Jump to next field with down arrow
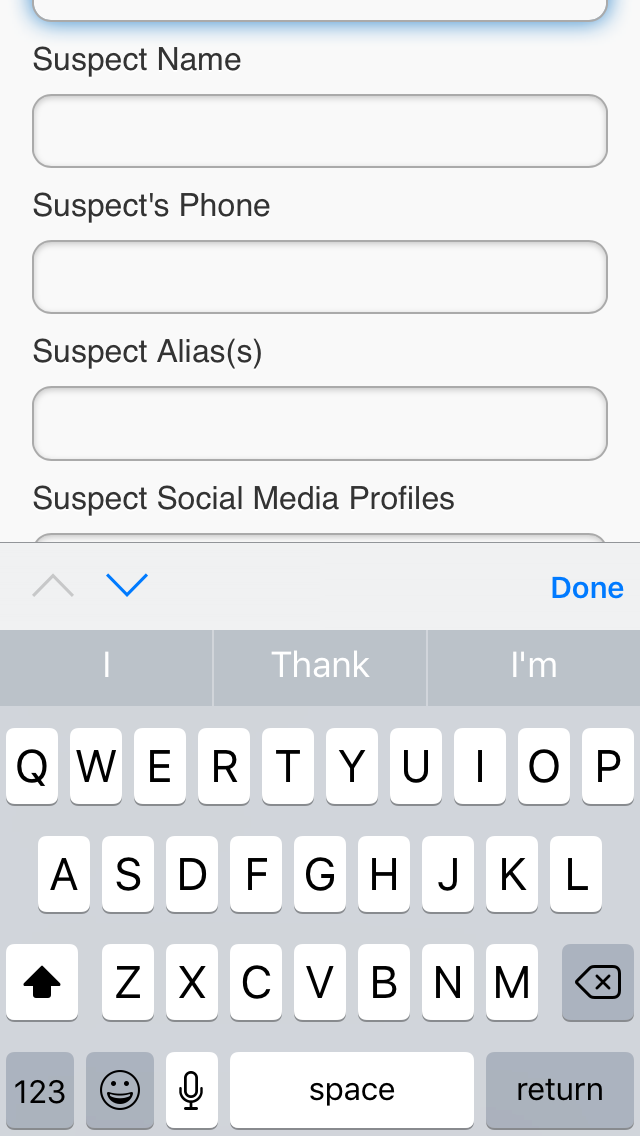This screenshot has width=640, height=1136. click(127, 585)
